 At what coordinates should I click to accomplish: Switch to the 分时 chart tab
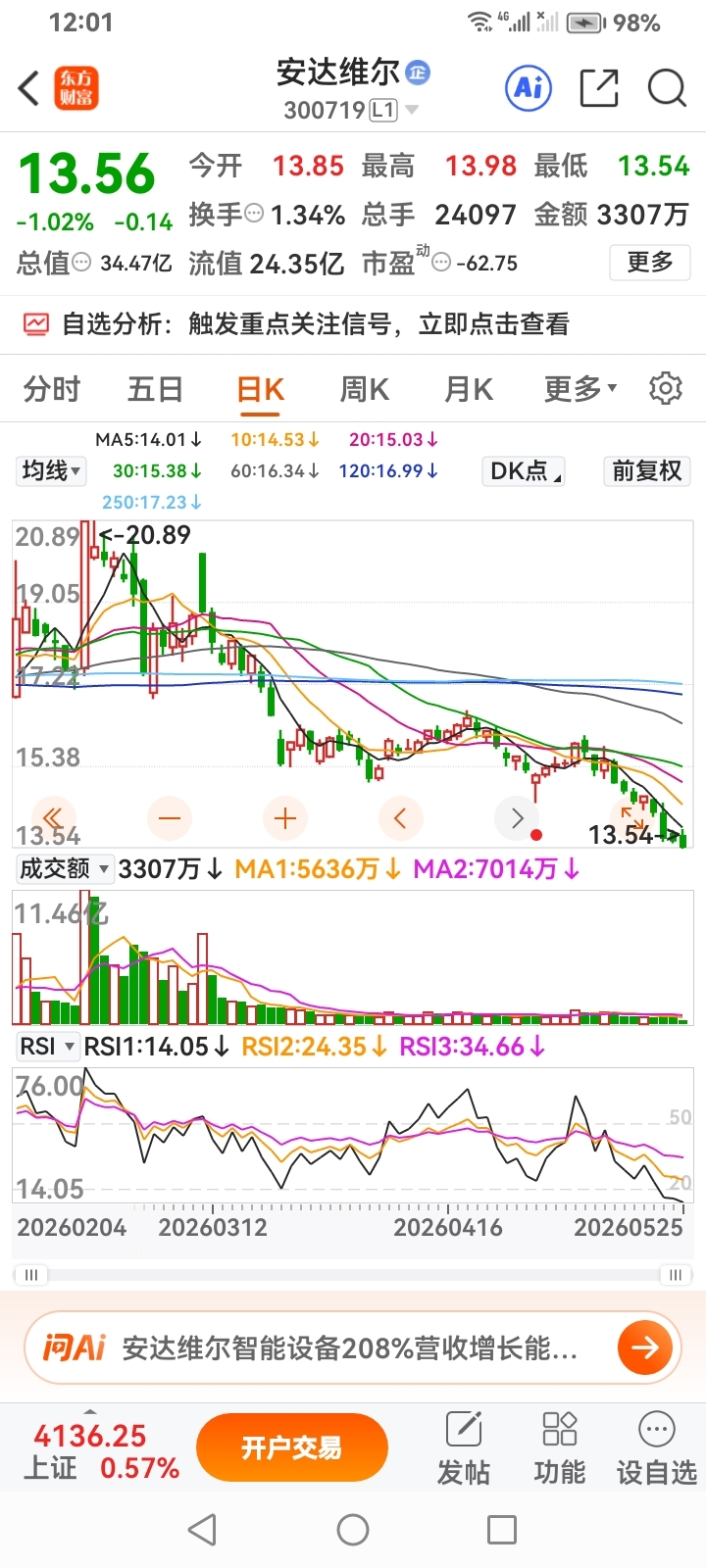52,389
